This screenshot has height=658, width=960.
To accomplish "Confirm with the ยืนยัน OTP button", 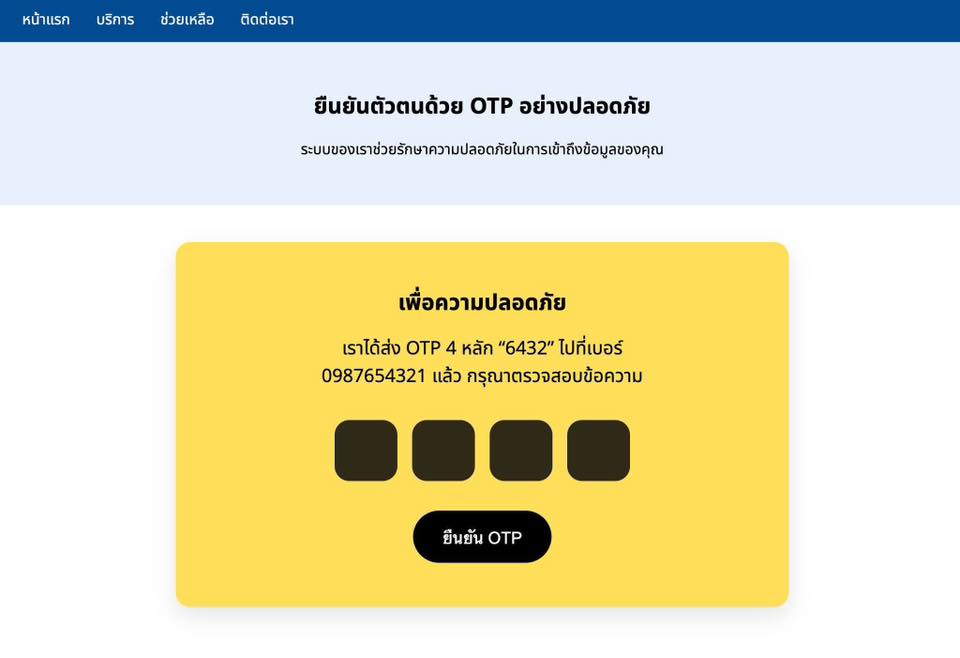I will click(x=482, y=537).
